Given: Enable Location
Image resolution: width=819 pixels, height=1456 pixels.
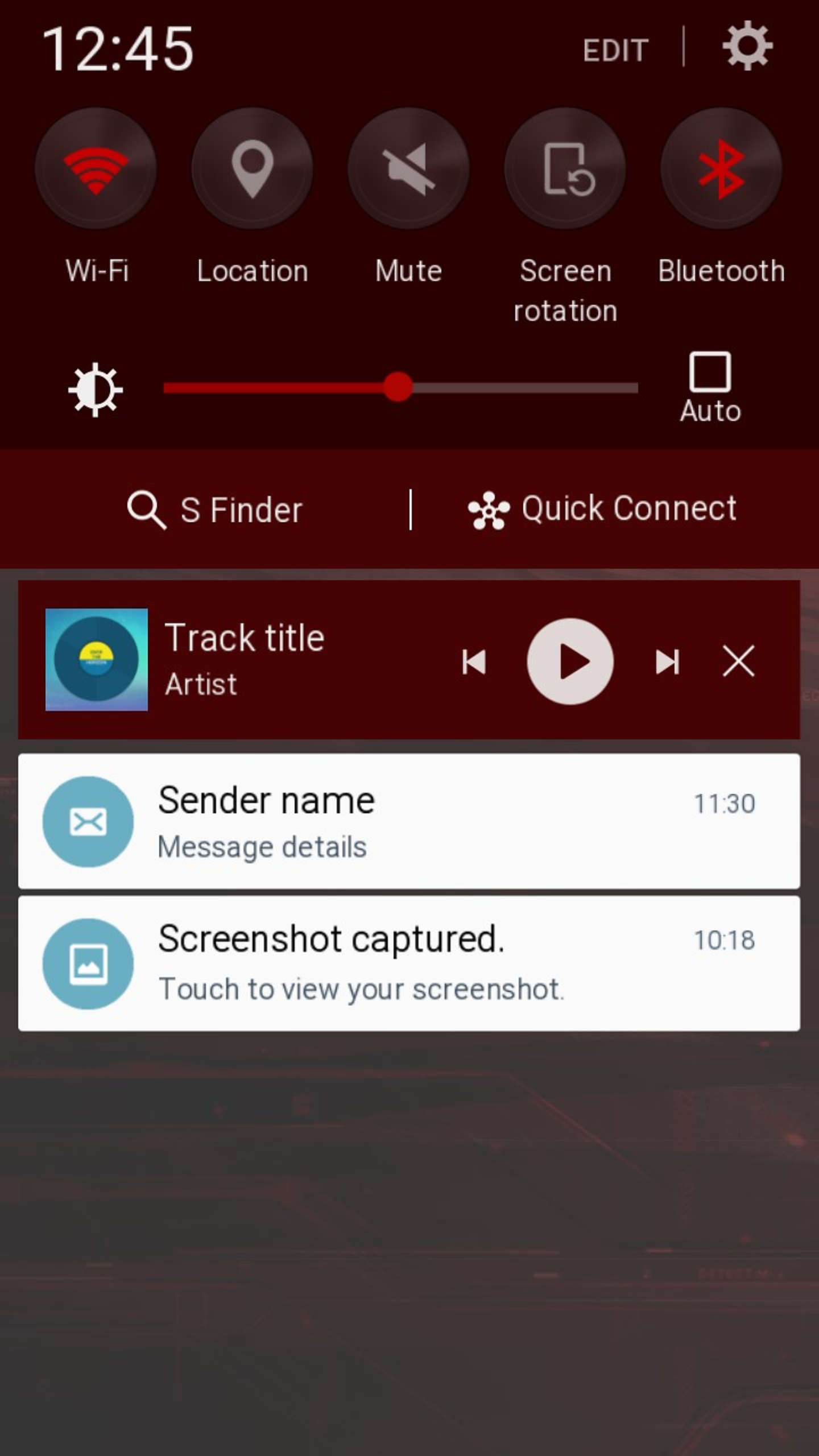Looking at the screenshot, I should pos(252,168).
